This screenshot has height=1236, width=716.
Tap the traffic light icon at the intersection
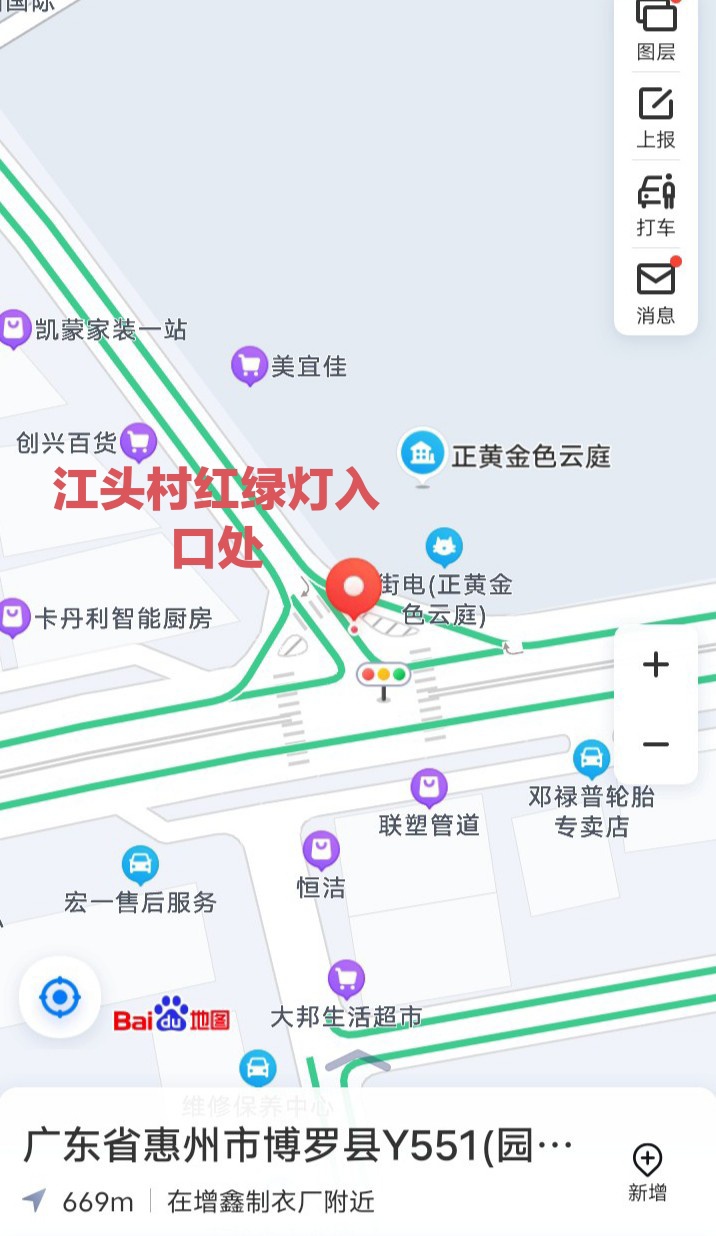pos(384,675)
